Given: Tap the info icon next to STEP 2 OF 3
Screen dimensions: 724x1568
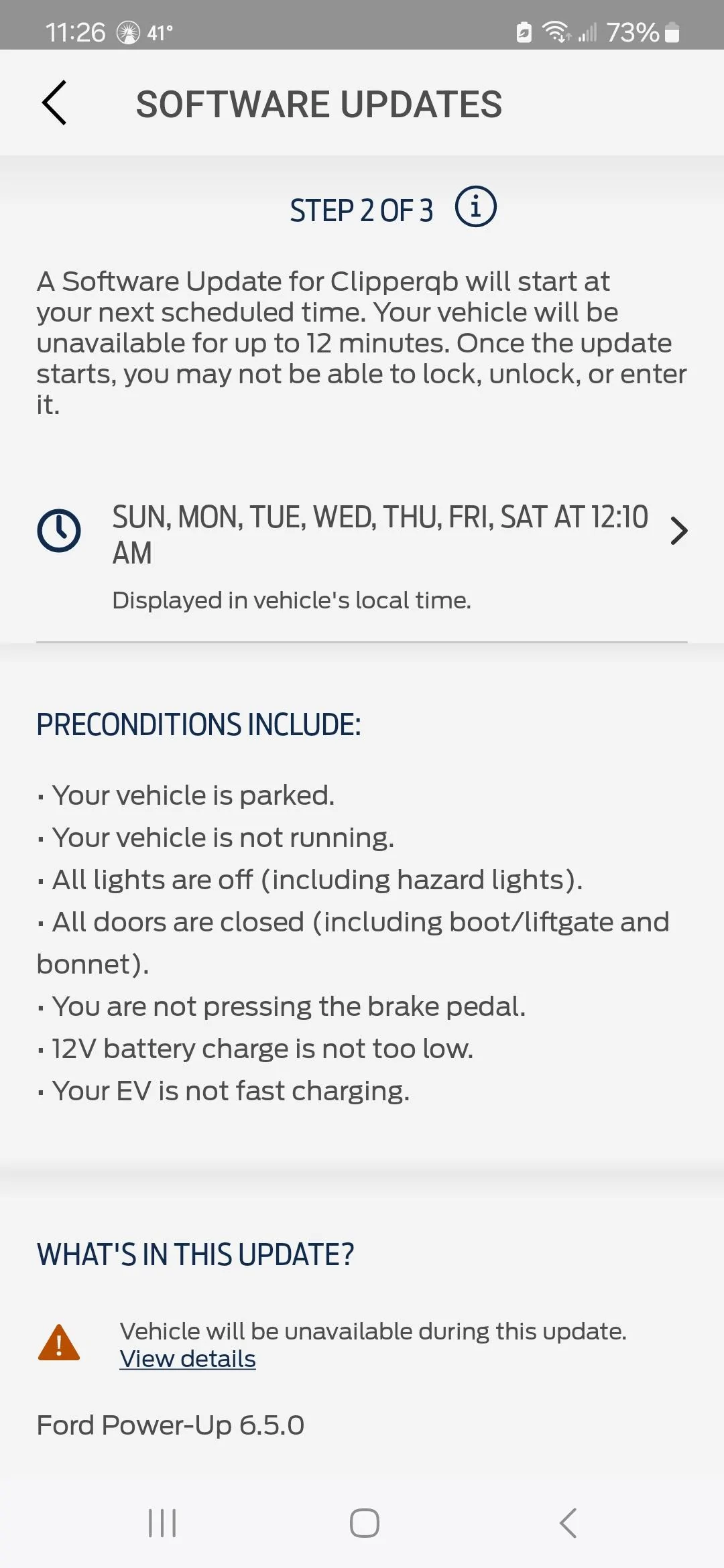Looking at the screenshot, I should pos(476,208).
